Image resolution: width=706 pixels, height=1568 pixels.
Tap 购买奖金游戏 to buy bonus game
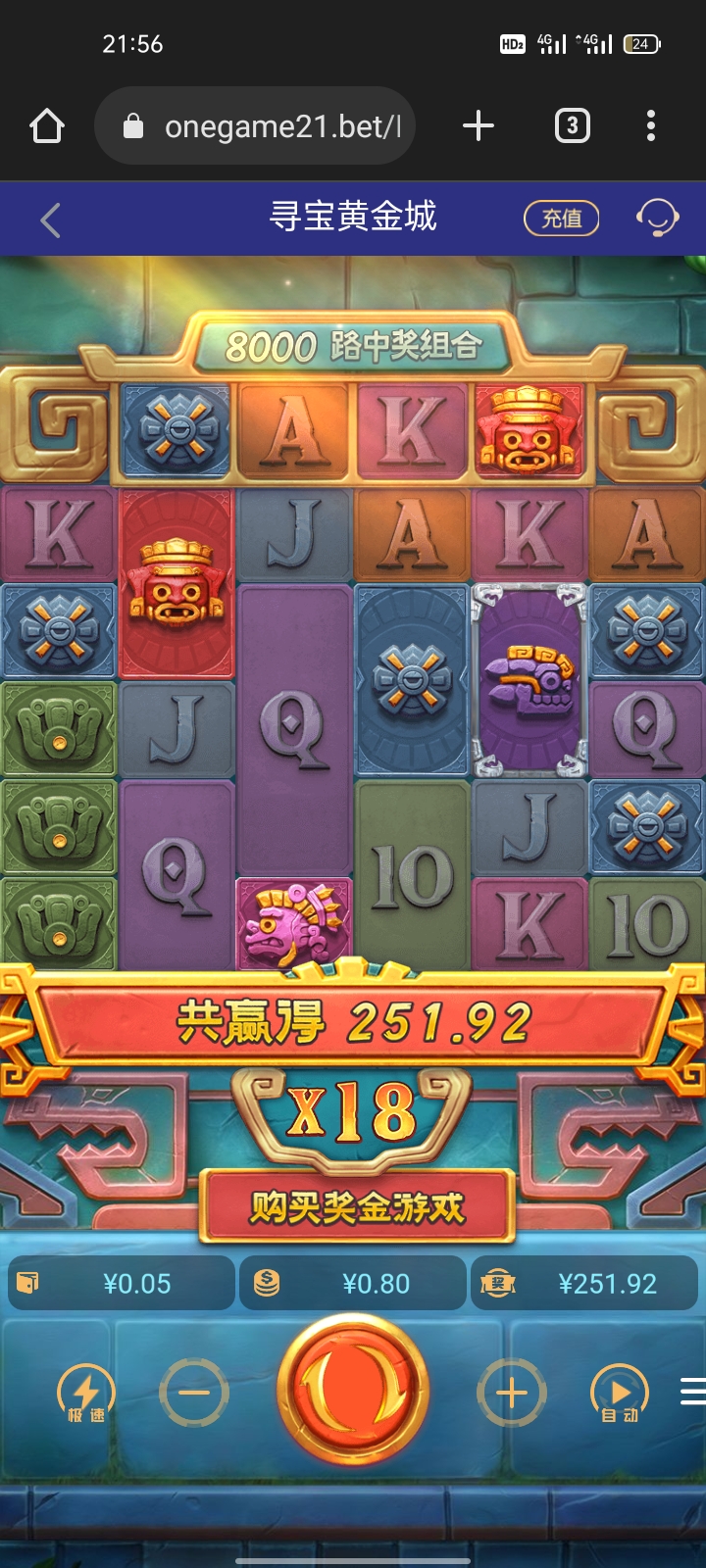[357, 1207]
